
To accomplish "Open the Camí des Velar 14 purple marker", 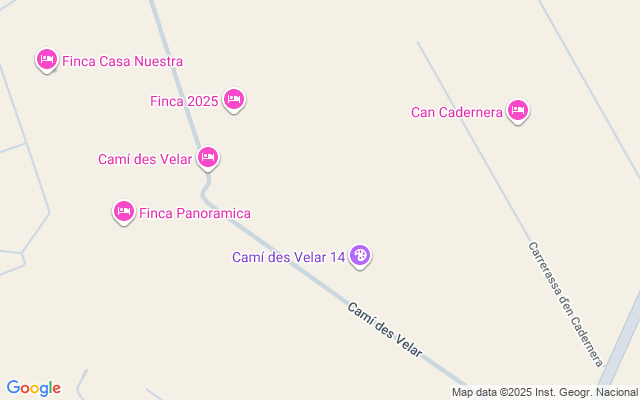I will click(361, 257).
